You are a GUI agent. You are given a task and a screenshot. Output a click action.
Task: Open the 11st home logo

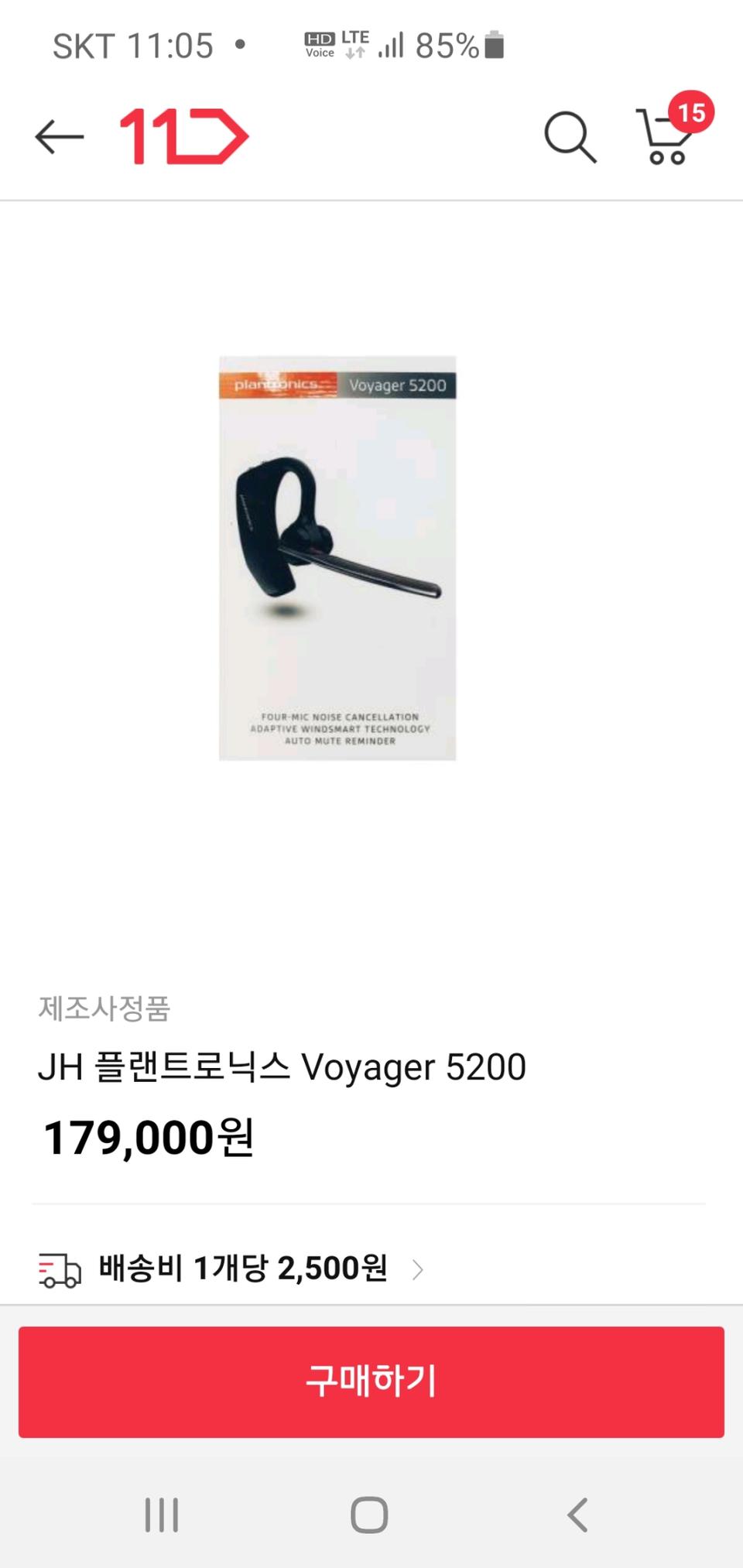coord(183,137)
